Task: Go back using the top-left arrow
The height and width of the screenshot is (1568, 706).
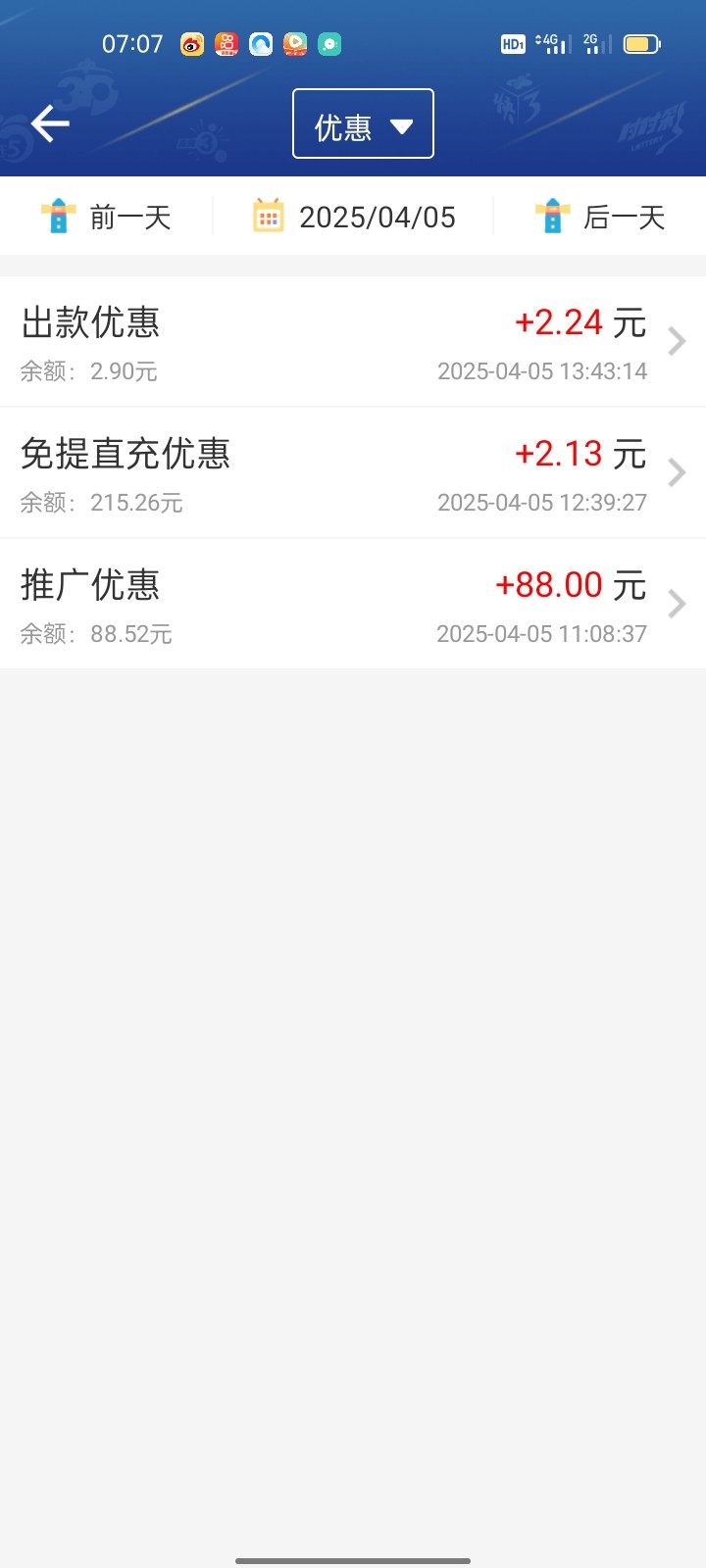Action: pyautogui.click(x=50, y=123)
